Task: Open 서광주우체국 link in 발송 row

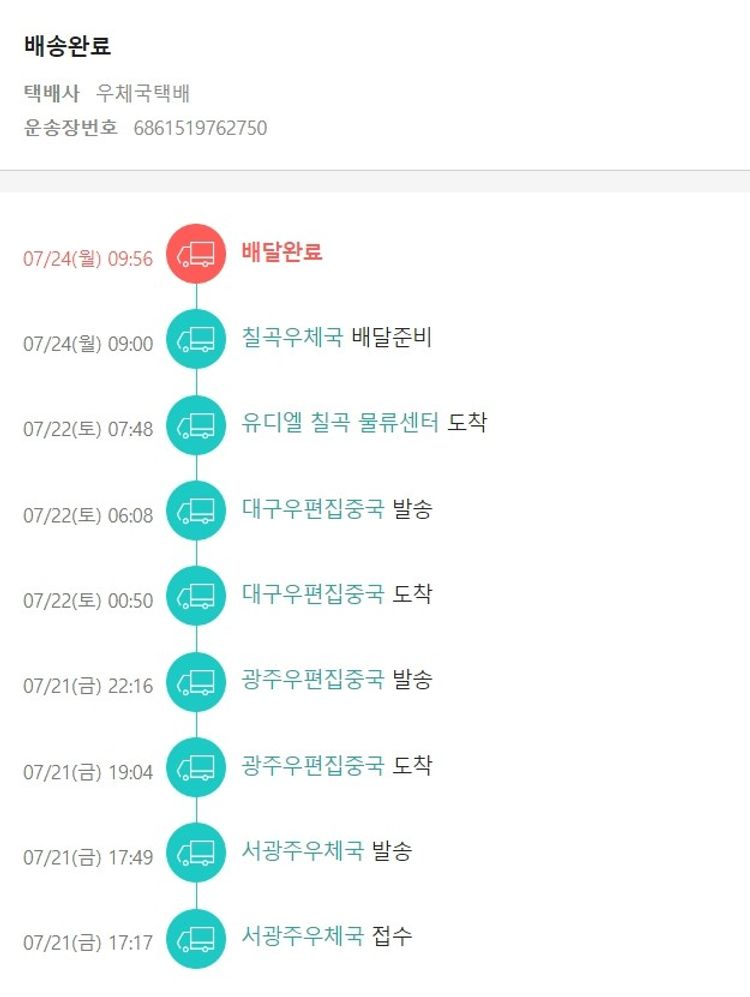Action: pos(302,851)
